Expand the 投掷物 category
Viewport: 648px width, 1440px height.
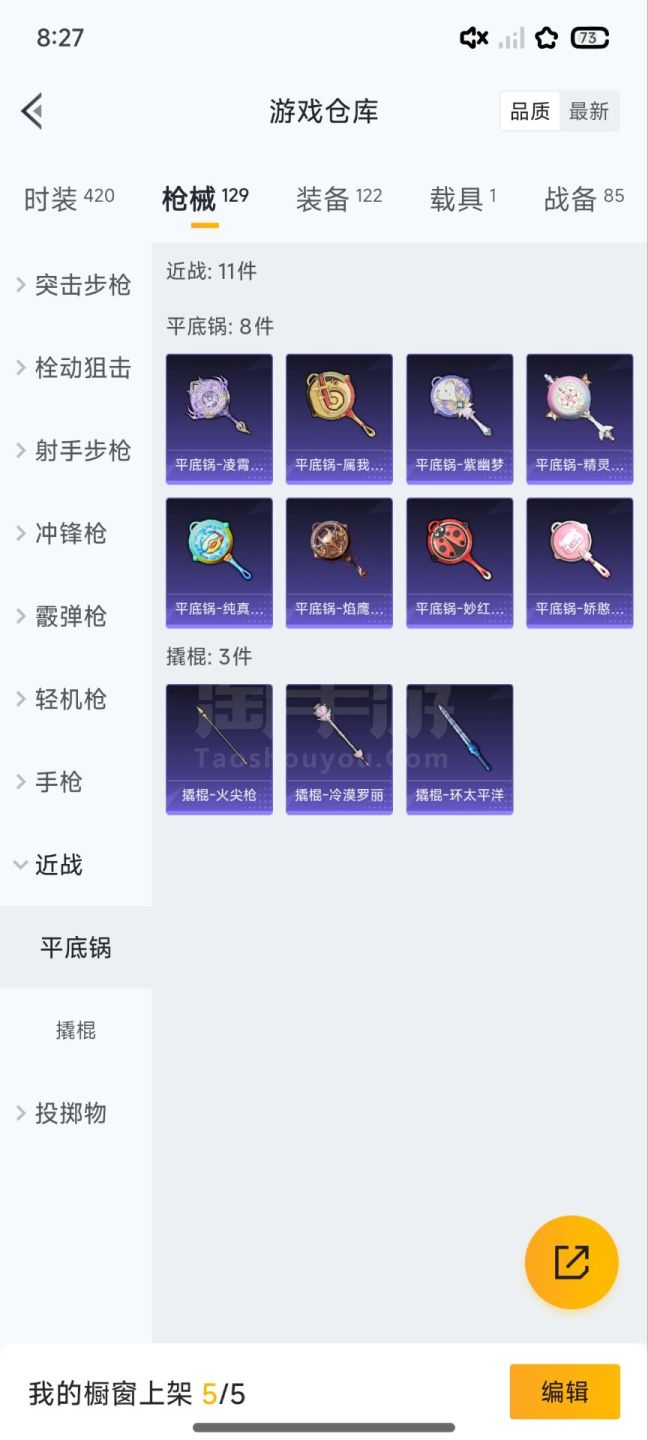click(70, 1113)
